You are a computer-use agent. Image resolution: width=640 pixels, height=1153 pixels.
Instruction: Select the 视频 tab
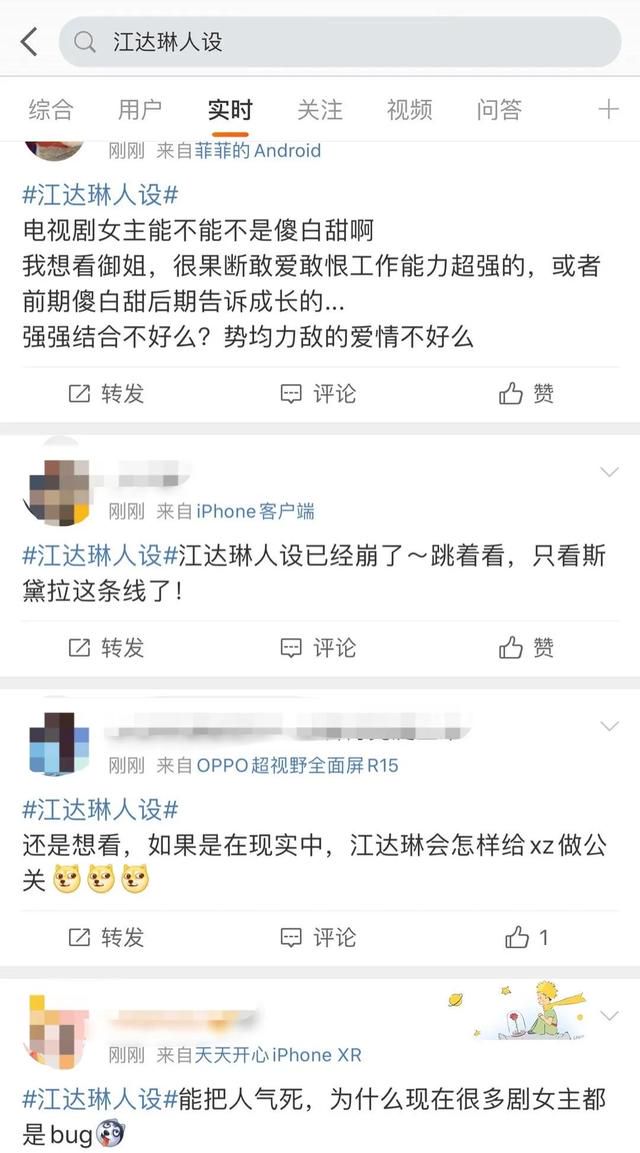click(x=409, y=110)
